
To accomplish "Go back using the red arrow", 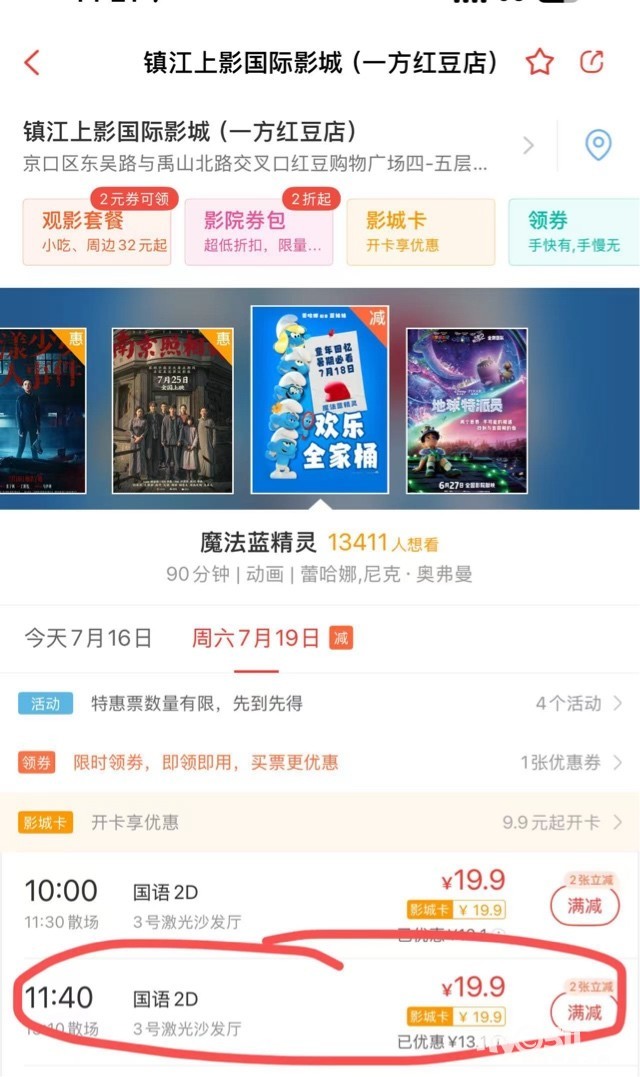I will point(32,63).
